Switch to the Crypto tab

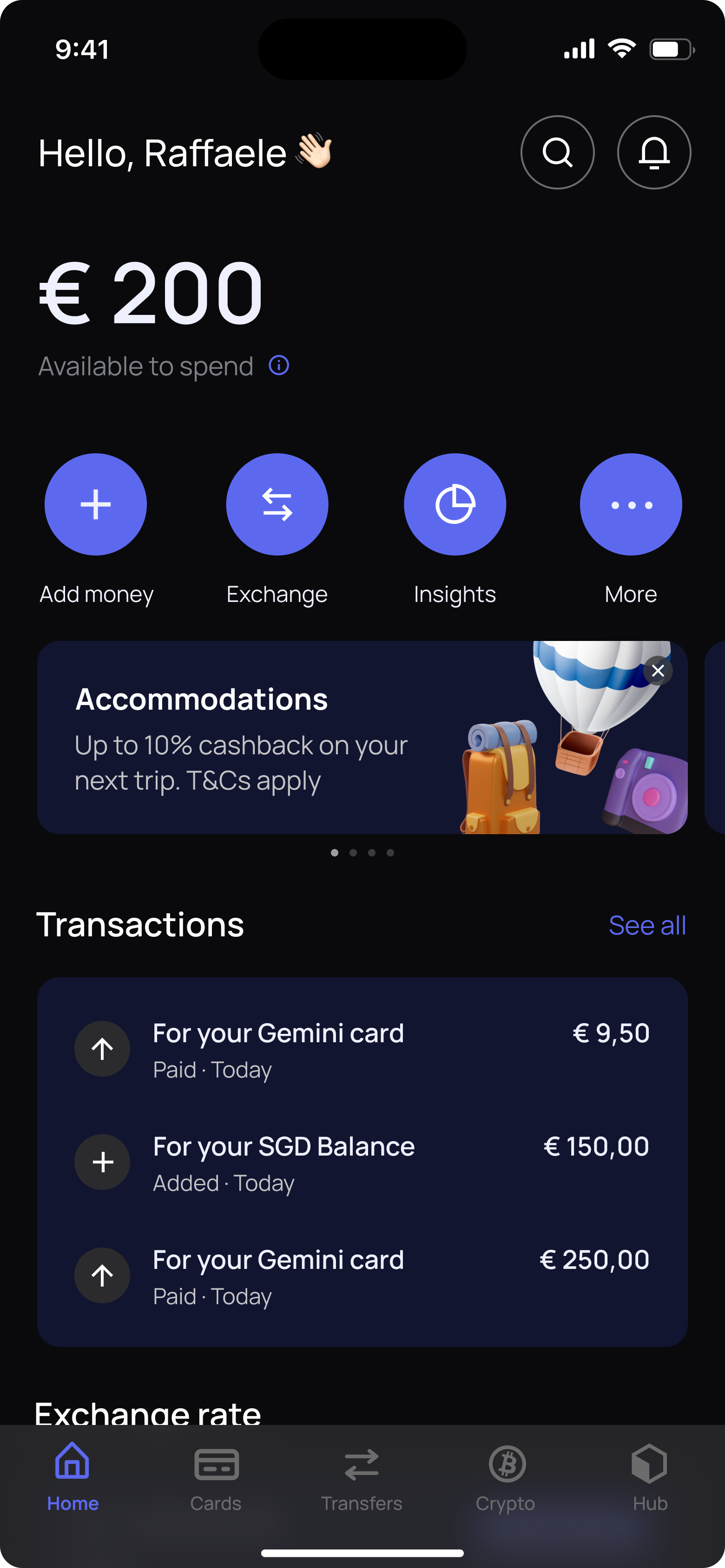506,1477
